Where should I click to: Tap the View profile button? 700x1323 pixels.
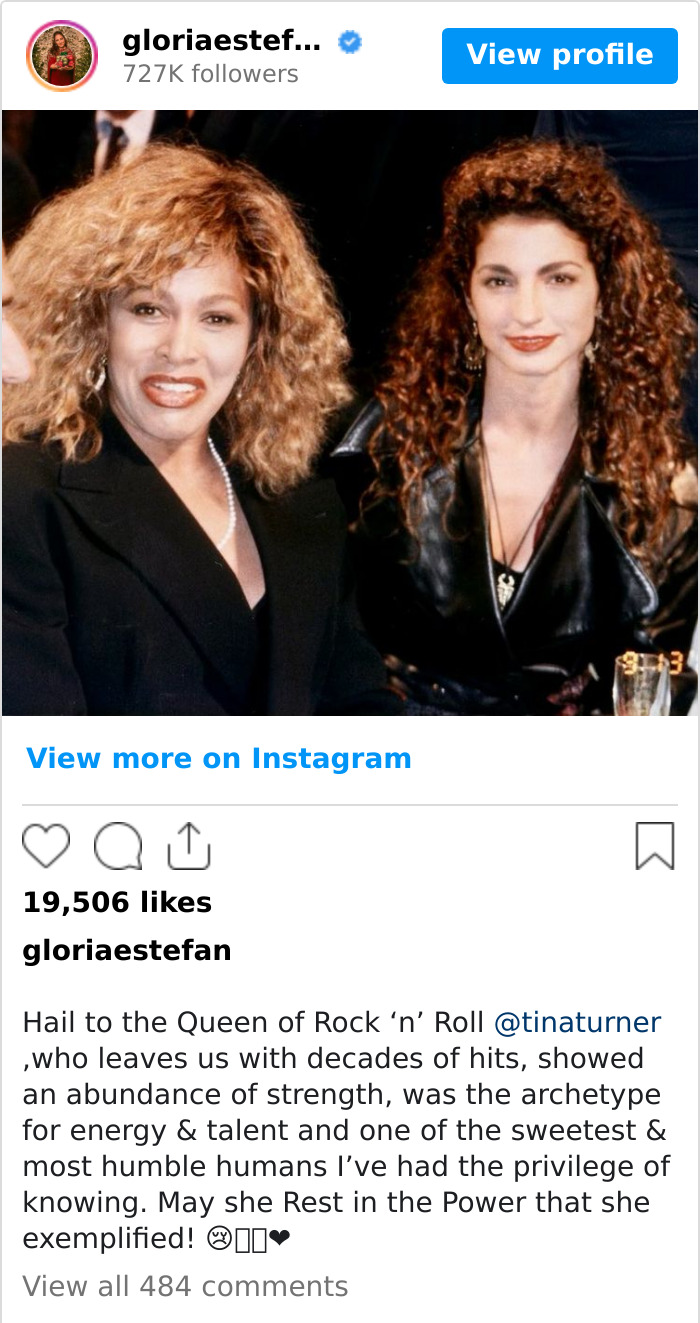(559, 55)
